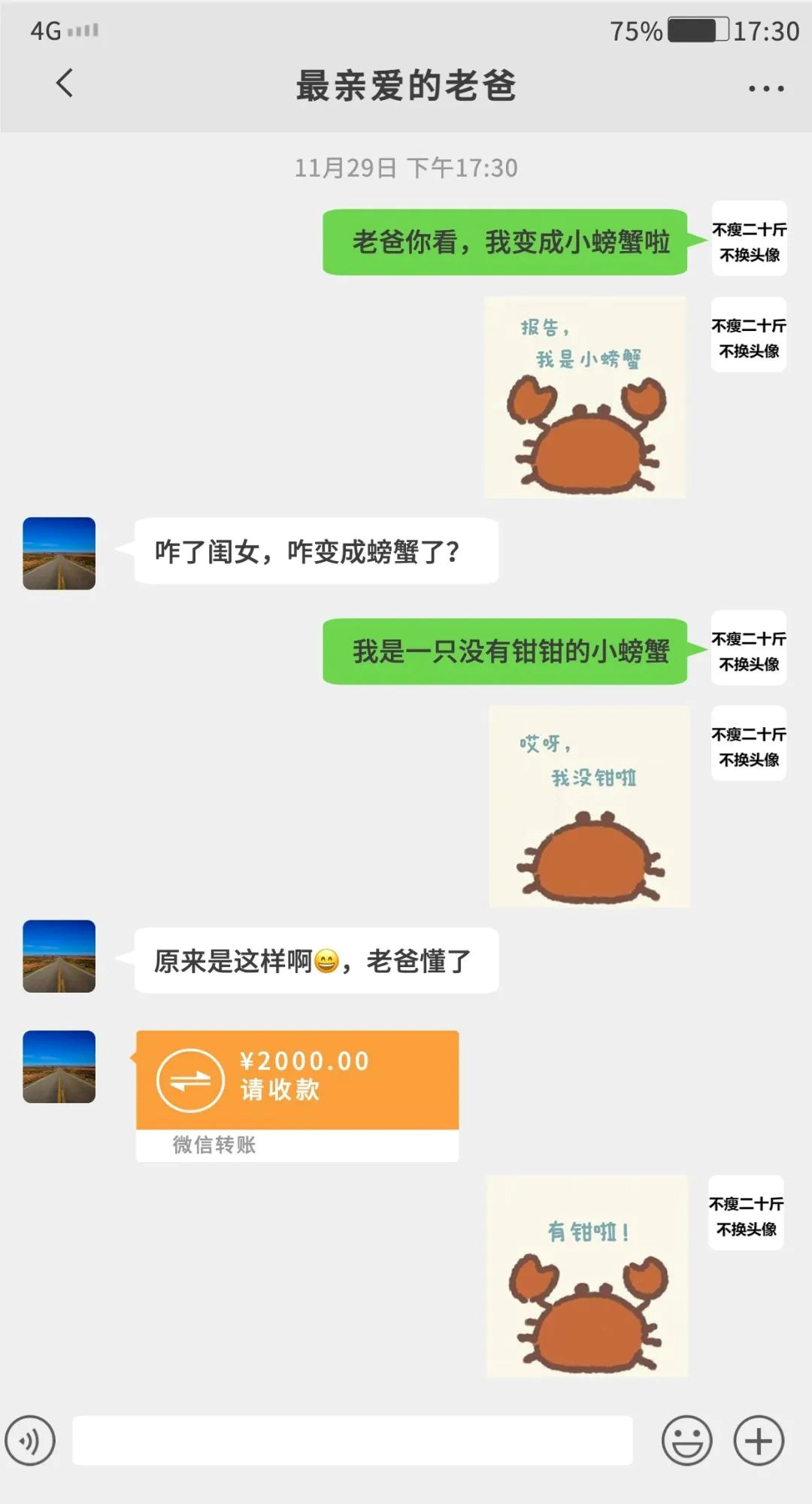This screenshot has width=812, height=1504.
Task: Open own avatar beside 老爸你看 message
Action: pyautogui.click(x=749, y=239)
